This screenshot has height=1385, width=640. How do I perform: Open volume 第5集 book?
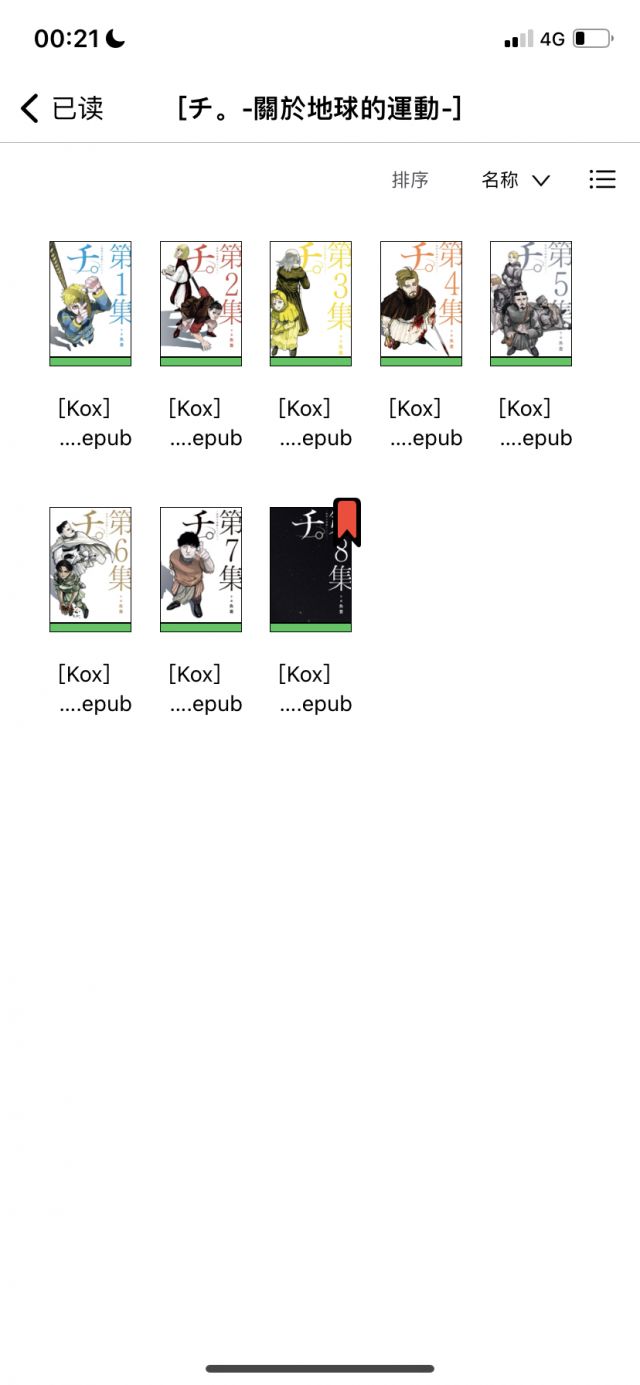click(530, 303)
